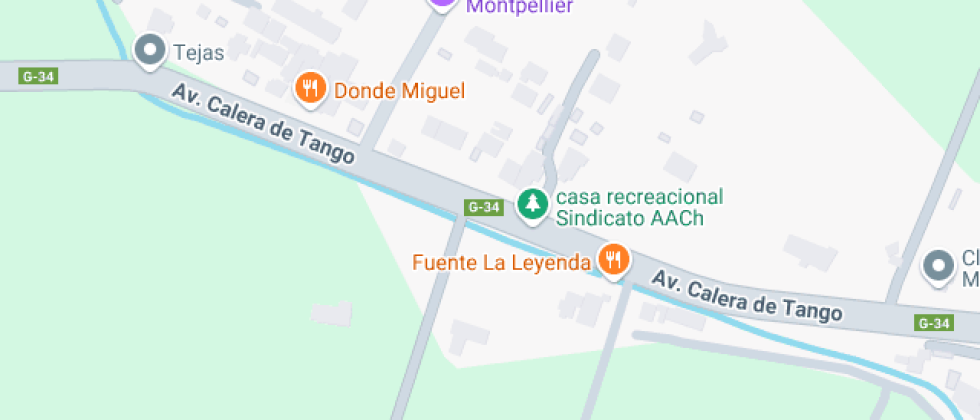980x420 pixels.
Task: Open the Tejas place marker
Action: point(151,49)
